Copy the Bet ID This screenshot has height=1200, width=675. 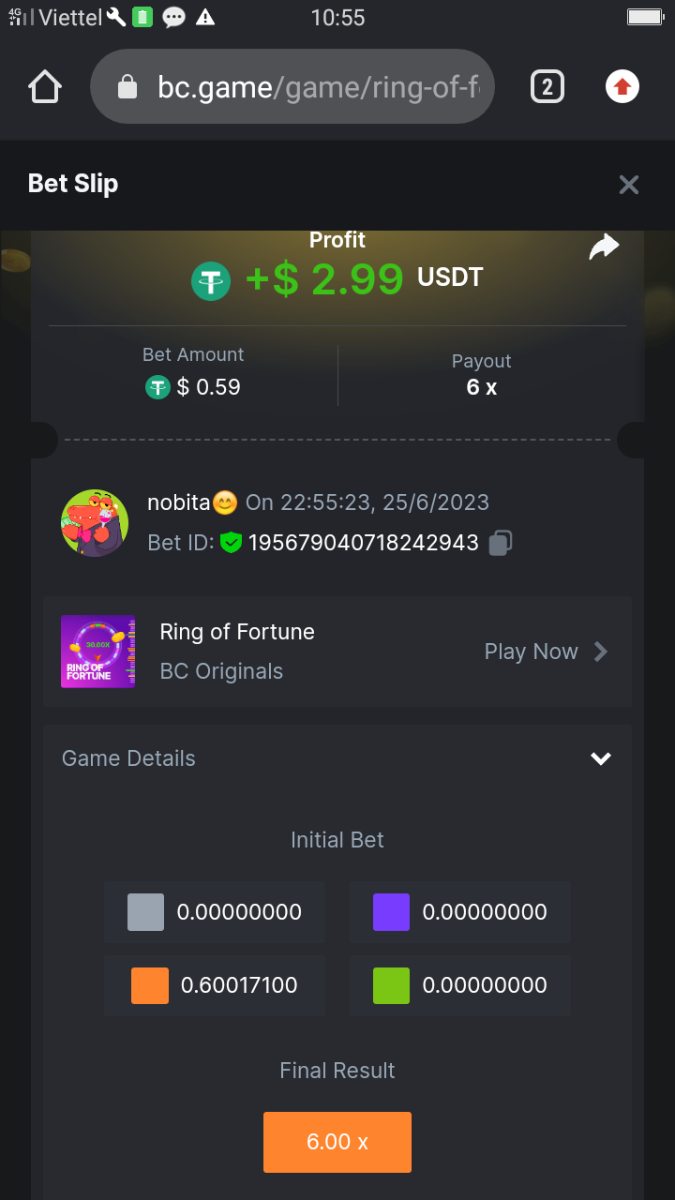[x=501, y=543]
